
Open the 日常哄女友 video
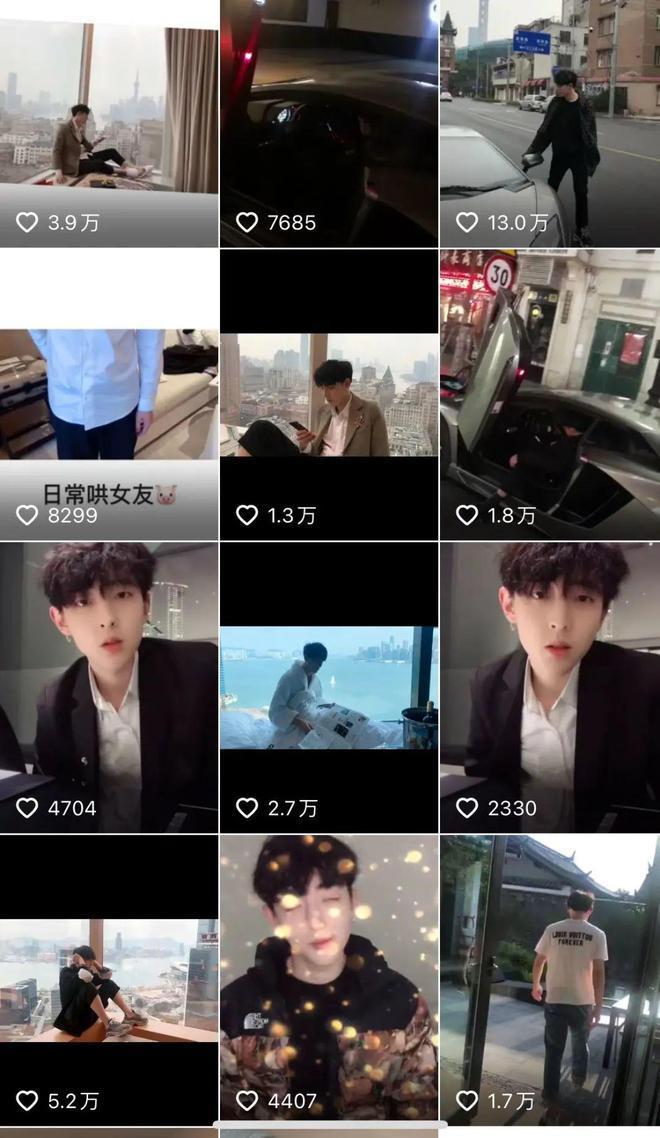pyautogui.click(x=109, y=395)
